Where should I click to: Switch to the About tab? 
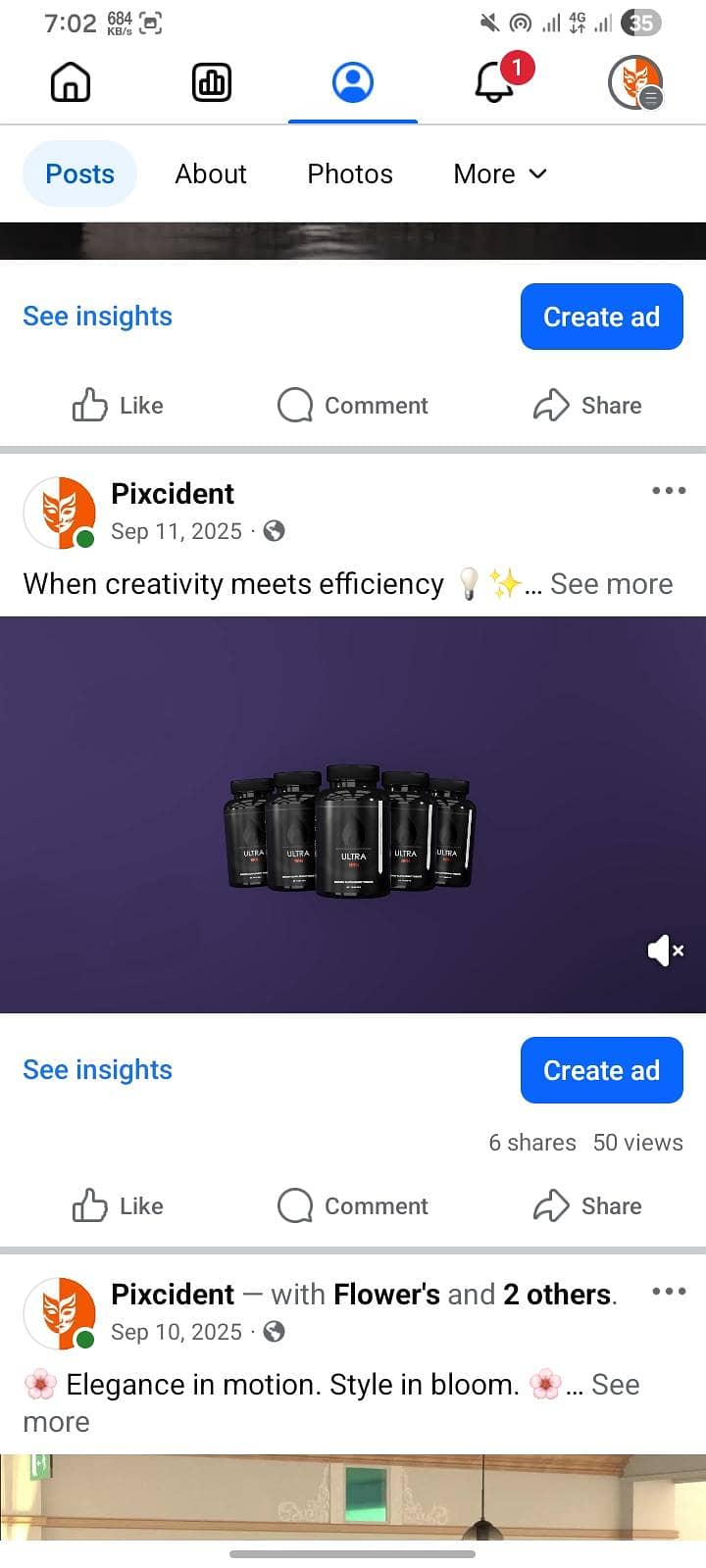pyautogui.click(x=210, y=173)
